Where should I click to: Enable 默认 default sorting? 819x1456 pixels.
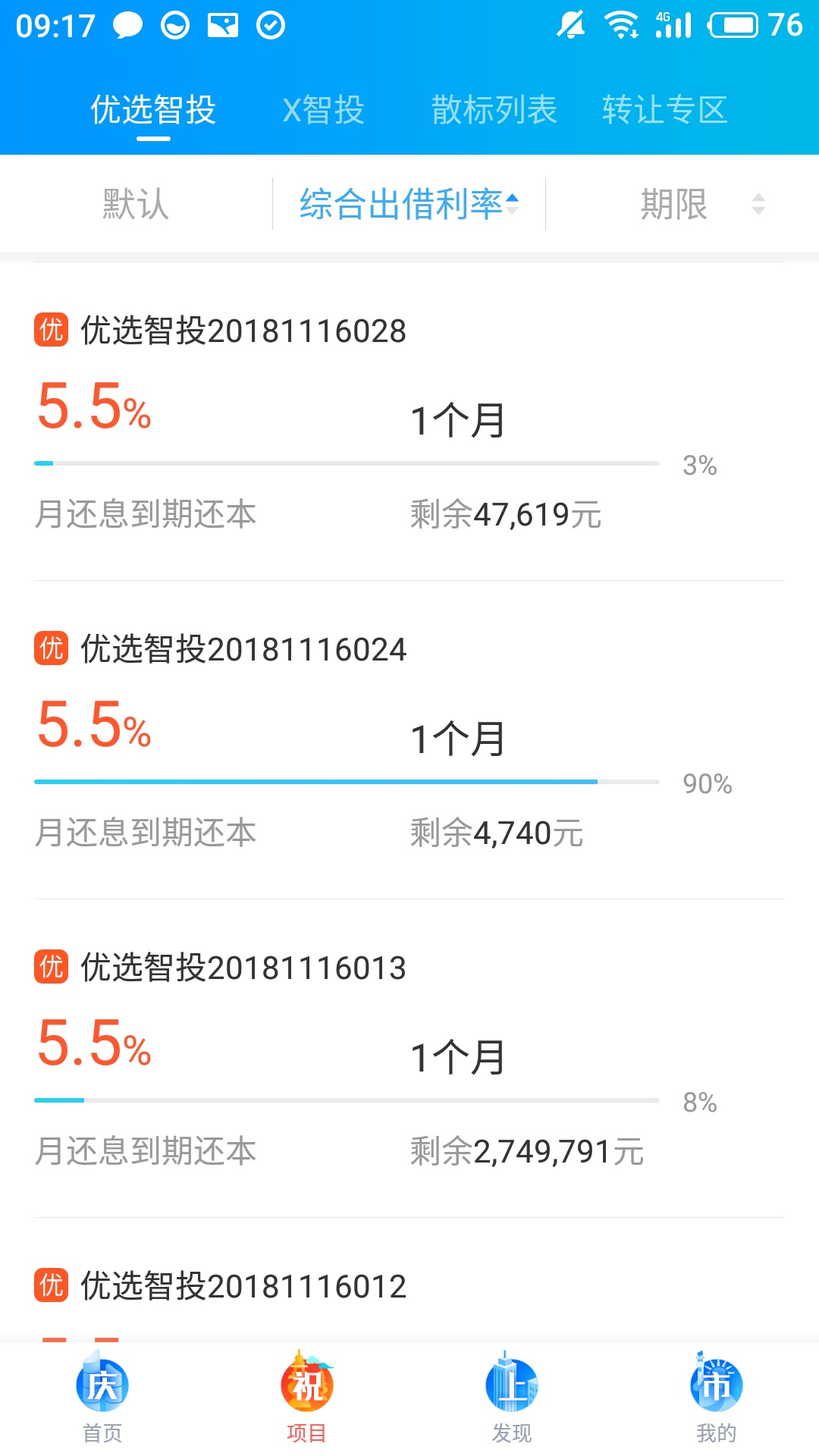(133, 203)
